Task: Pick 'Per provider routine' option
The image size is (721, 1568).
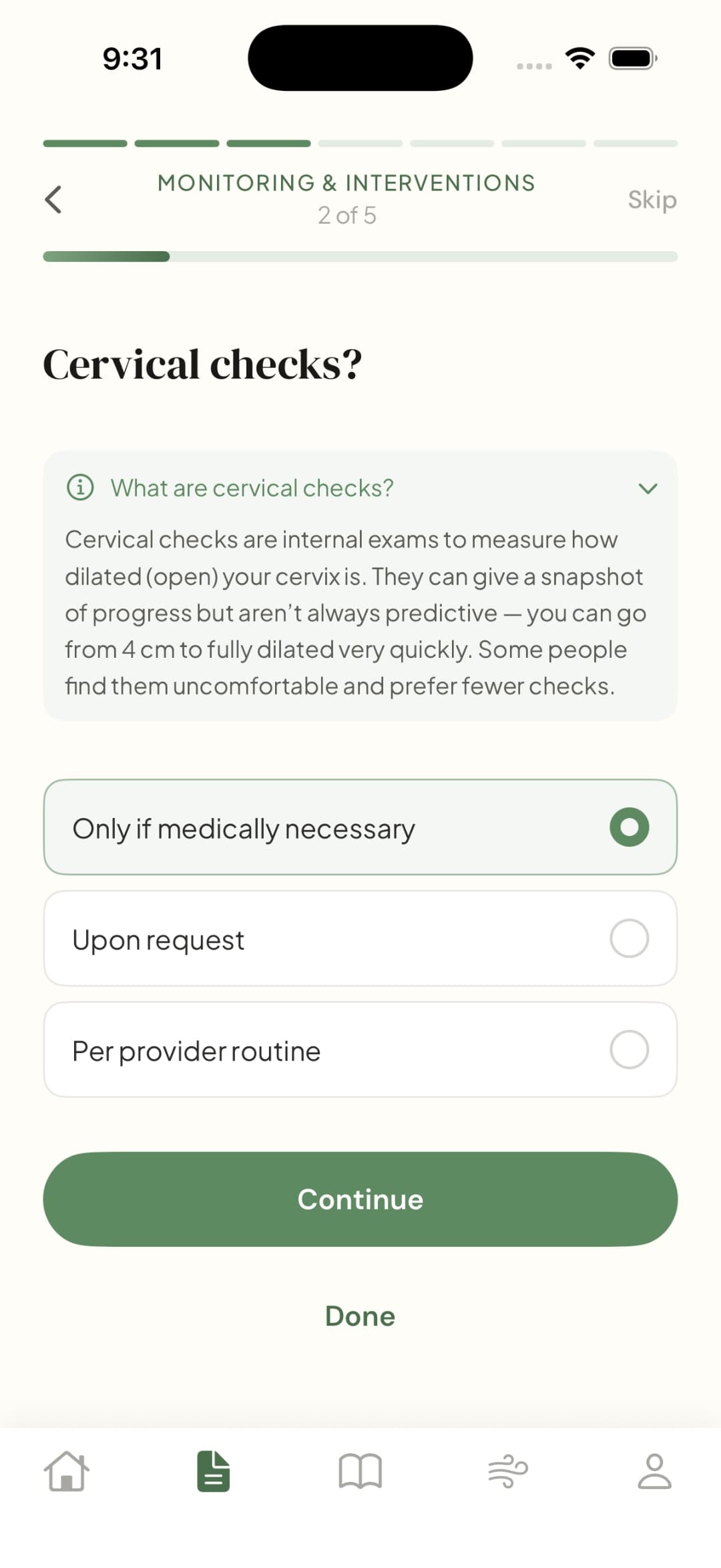Action: pos(360,1049)
